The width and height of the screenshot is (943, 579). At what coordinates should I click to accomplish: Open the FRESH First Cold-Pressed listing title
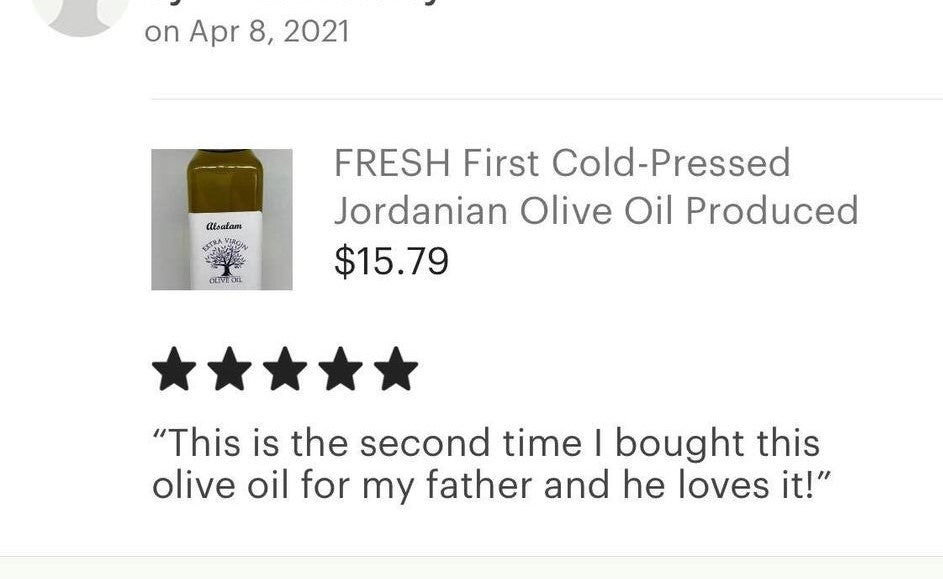click(595, 186)
